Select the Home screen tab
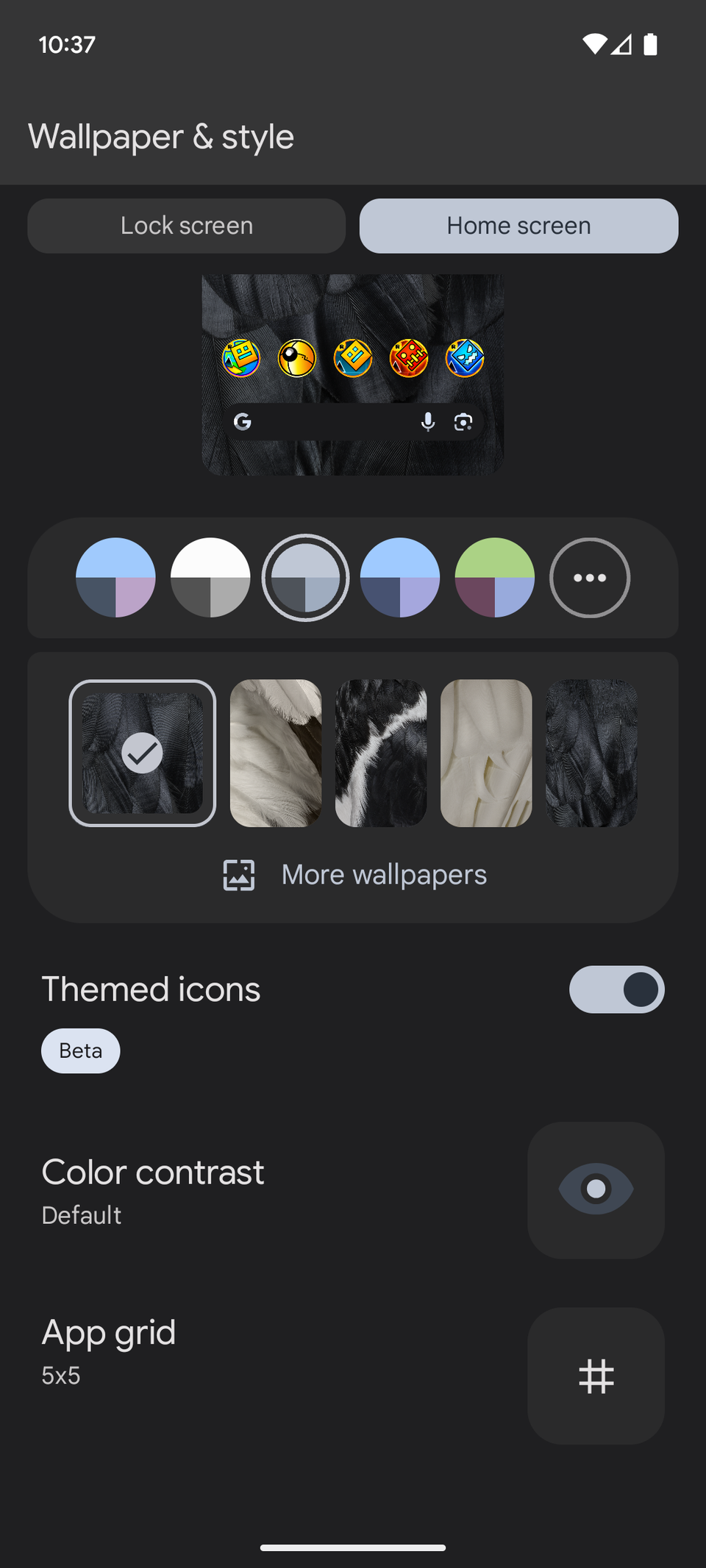706x1568 pixels. 518,226
